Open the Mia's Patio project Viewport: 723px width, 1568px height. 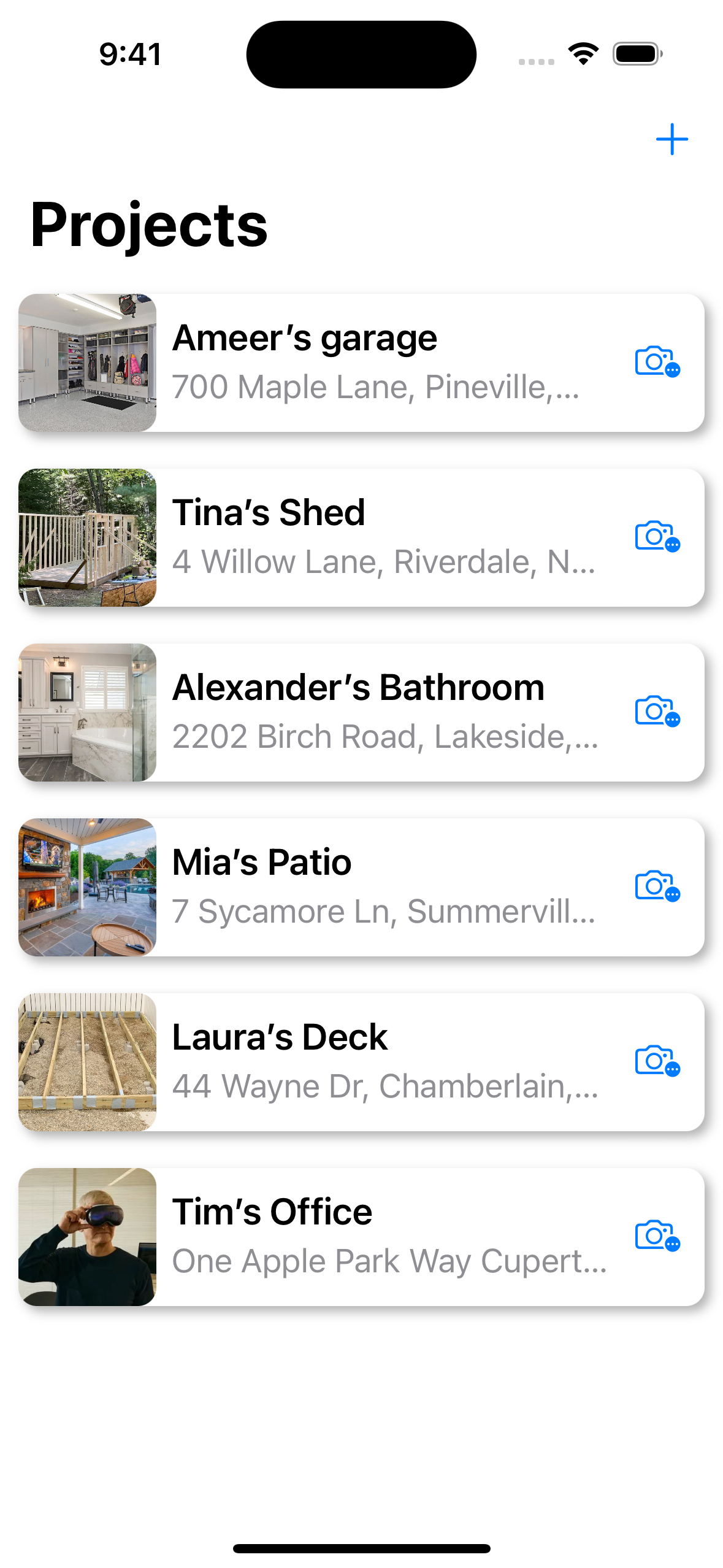(368, 887)
